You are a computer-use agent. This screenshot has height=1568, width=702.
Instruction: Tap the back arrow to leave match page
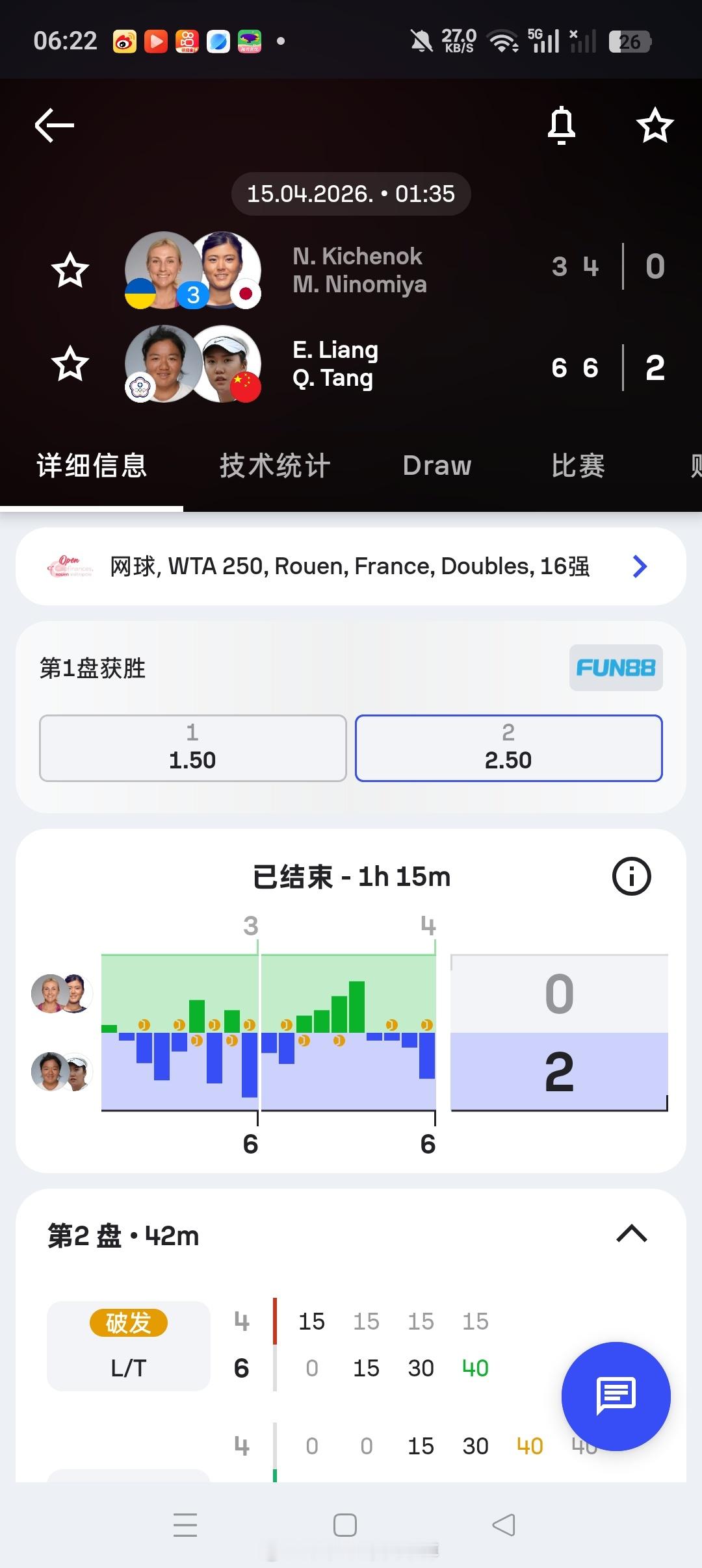[53, 125]
